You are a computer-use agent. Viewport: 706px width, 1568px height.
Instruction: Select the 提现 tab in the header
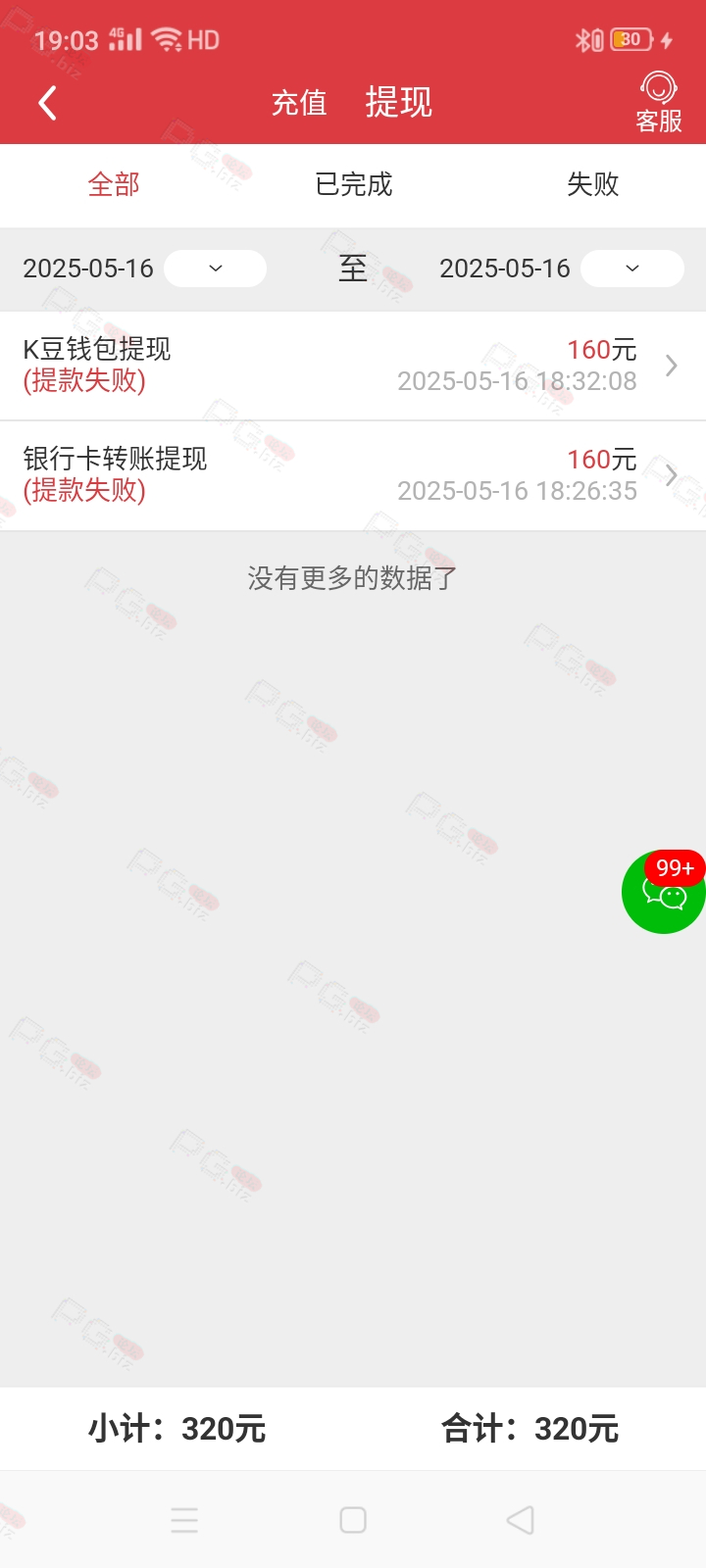tap(399, 102)
